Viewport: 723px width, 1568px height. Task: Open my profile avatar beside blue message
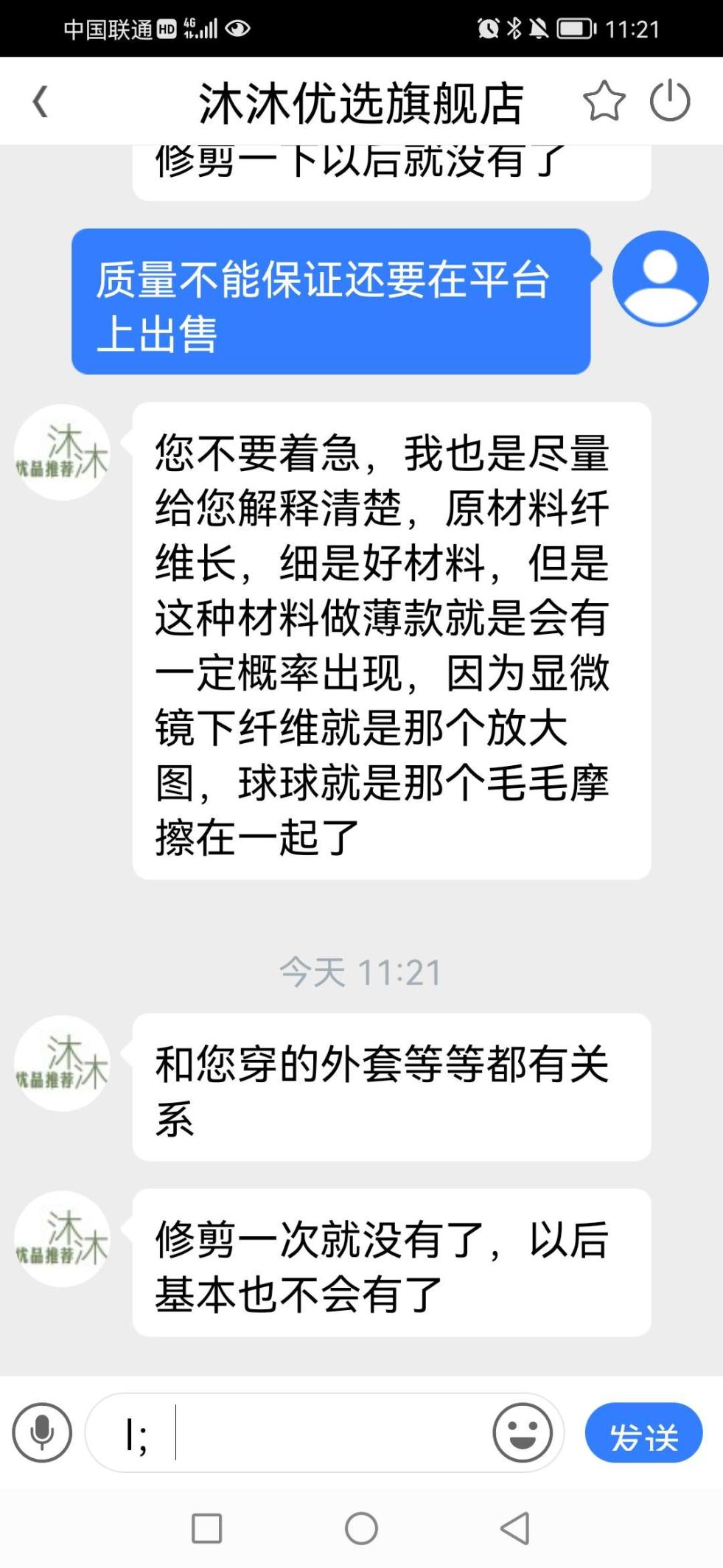[660, 279]
